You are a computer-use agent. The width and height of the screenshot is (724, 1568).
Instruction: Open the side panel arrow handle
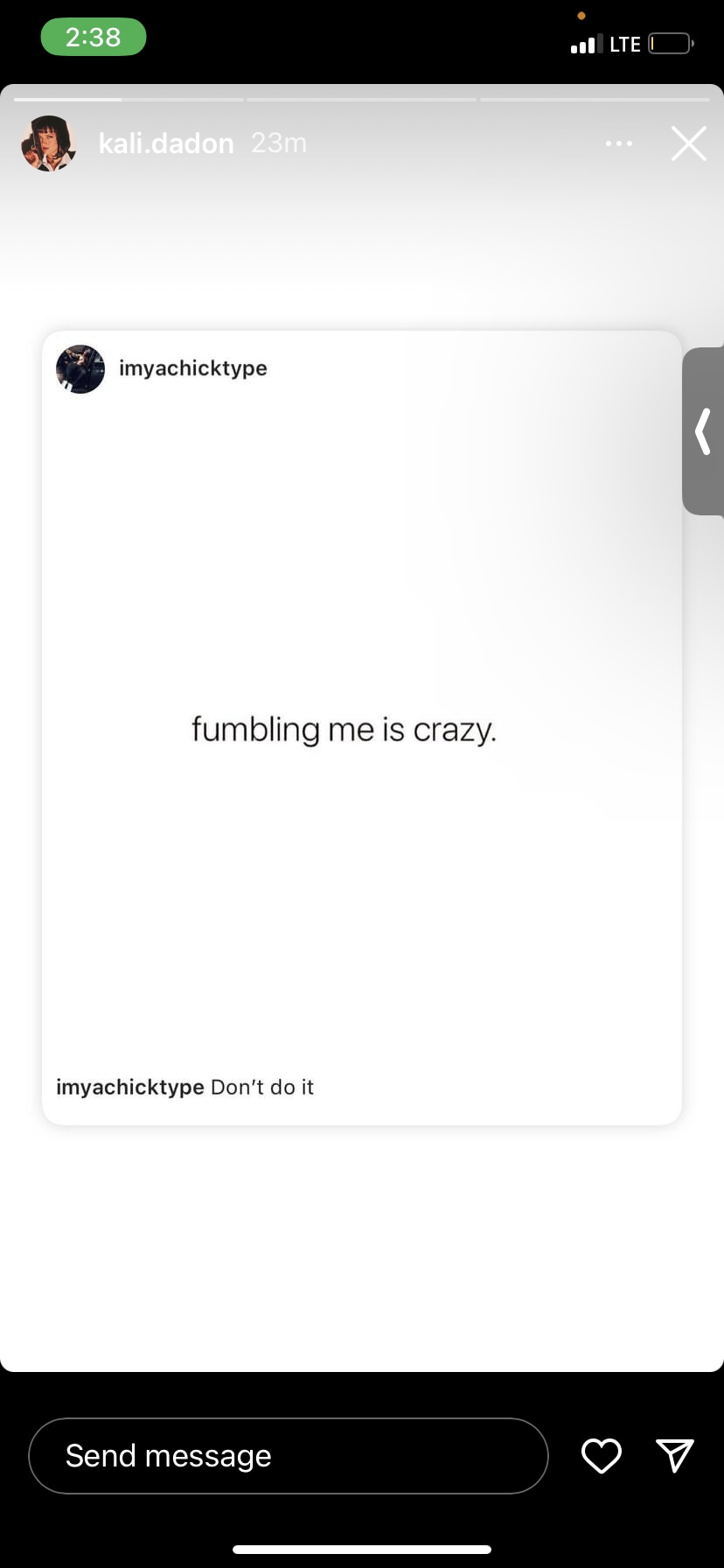[x=703, y=431]
